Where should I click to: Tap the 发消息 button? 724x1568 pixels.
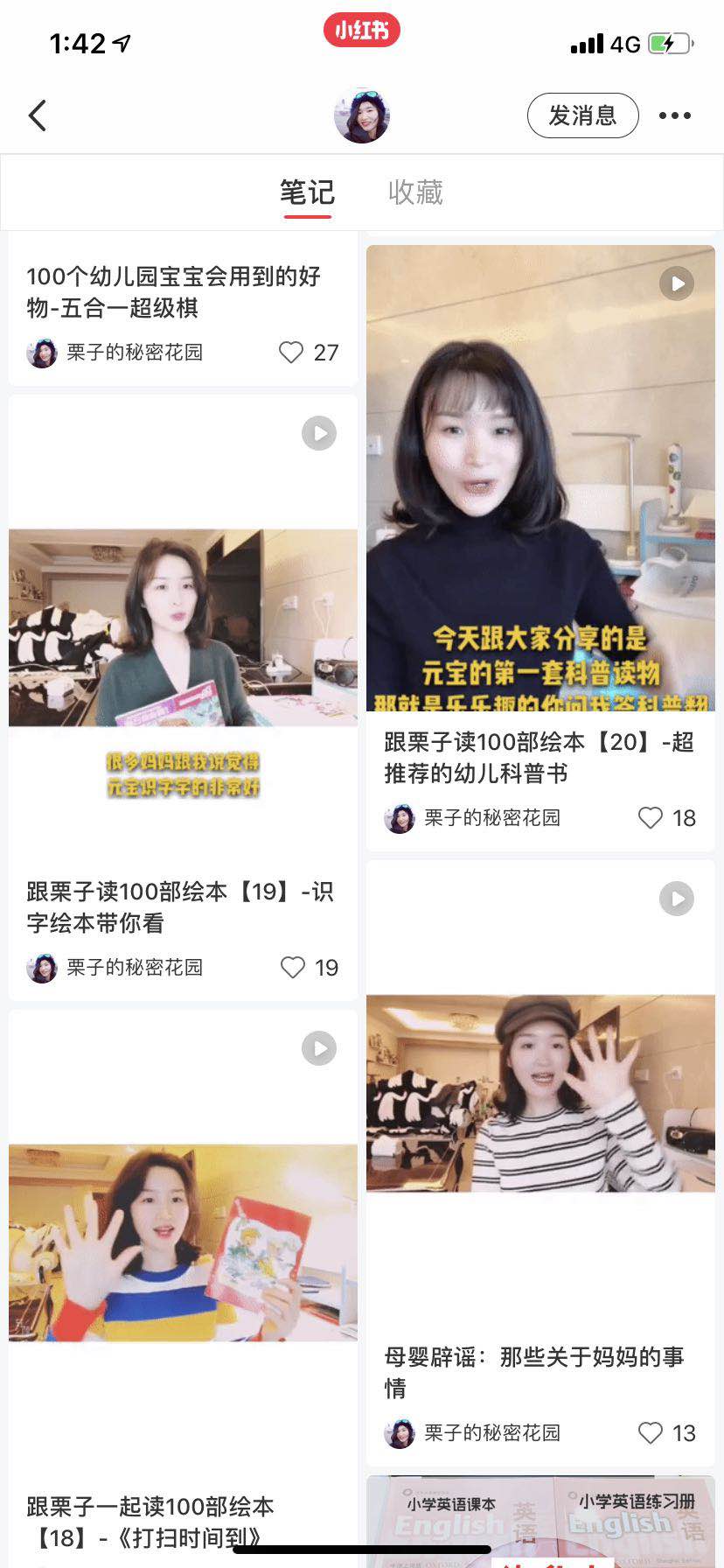pyautogui.click(x=582, y=115)
